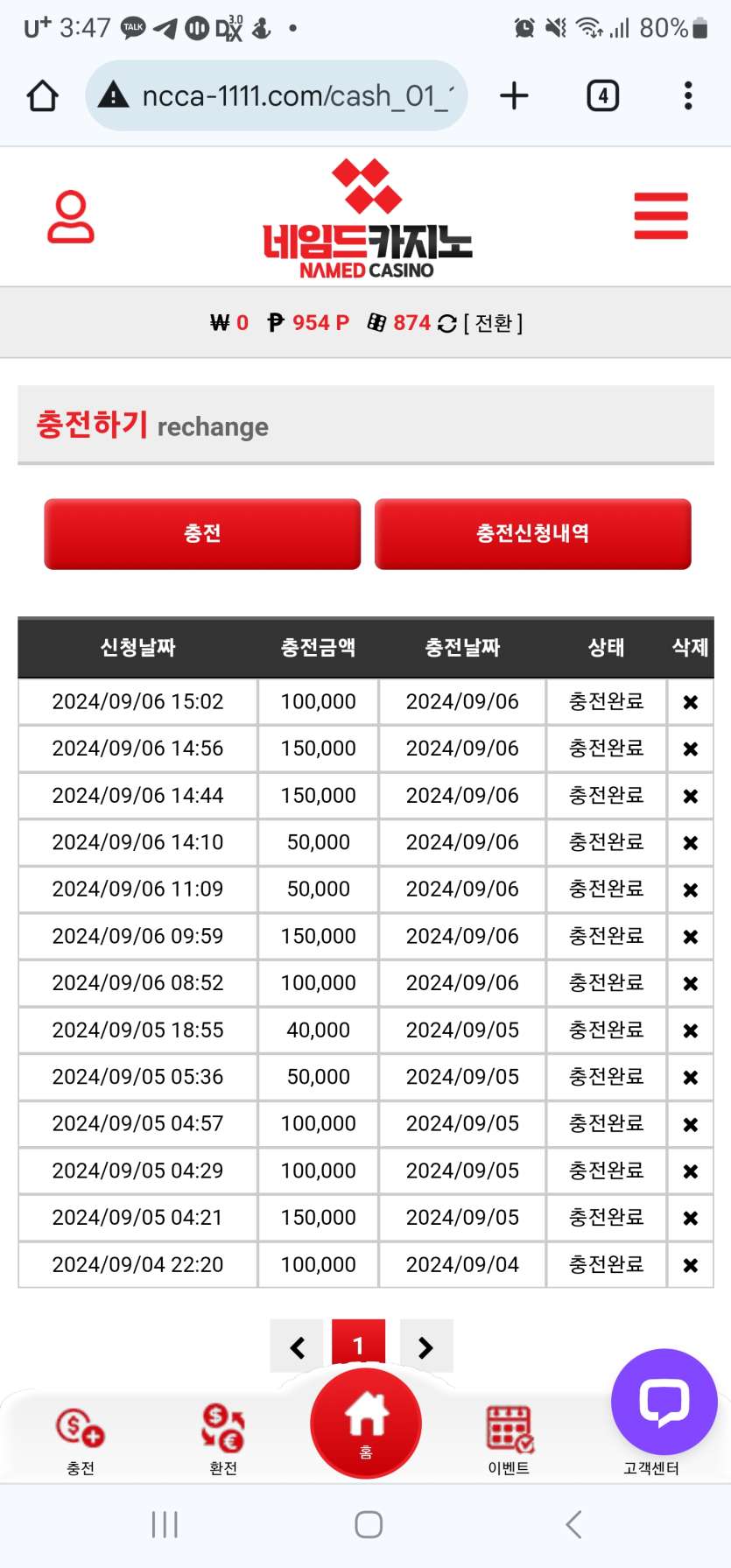
Task: Select page 1 in pagination
Action: click(358, 1344)
